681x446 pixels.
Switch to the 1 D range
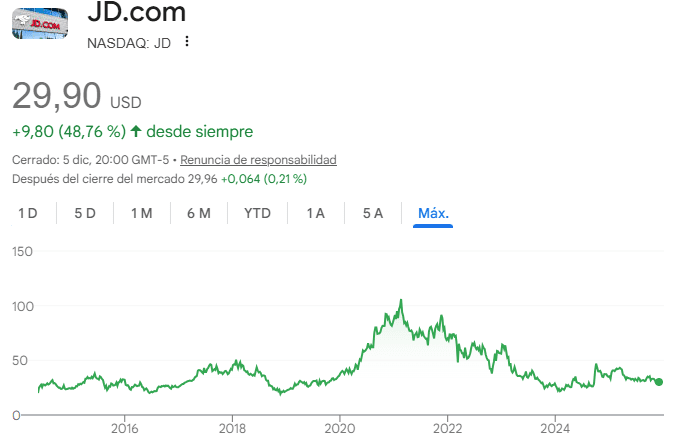[28, 213]
